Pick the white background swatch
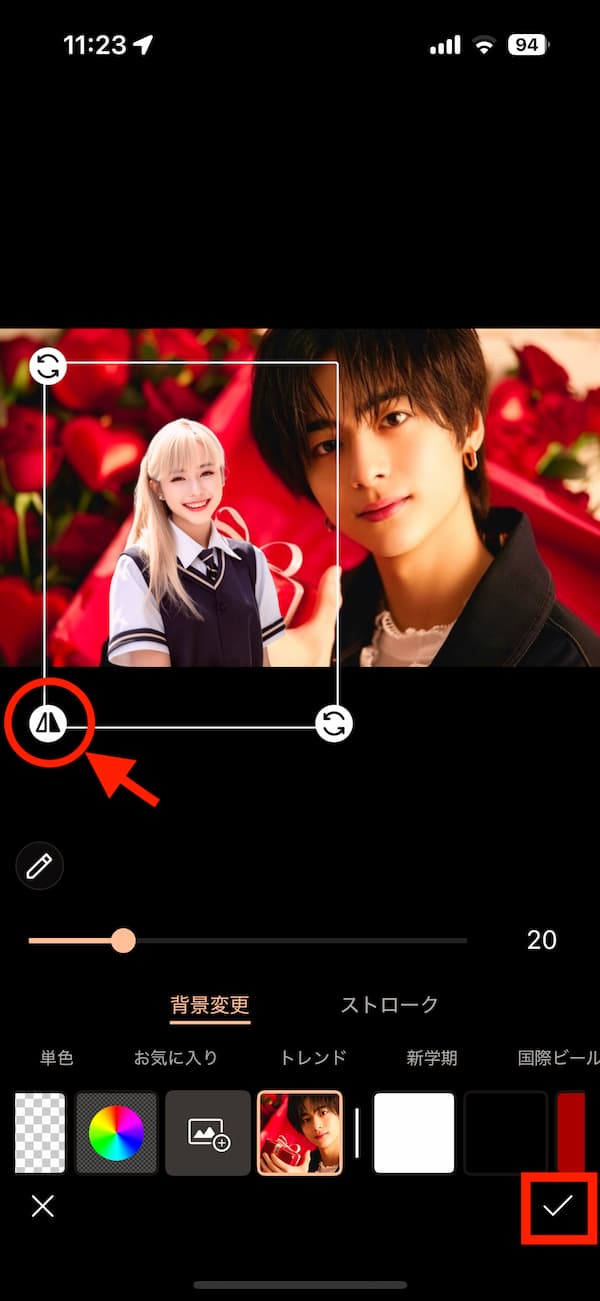 click(414, 1133)
